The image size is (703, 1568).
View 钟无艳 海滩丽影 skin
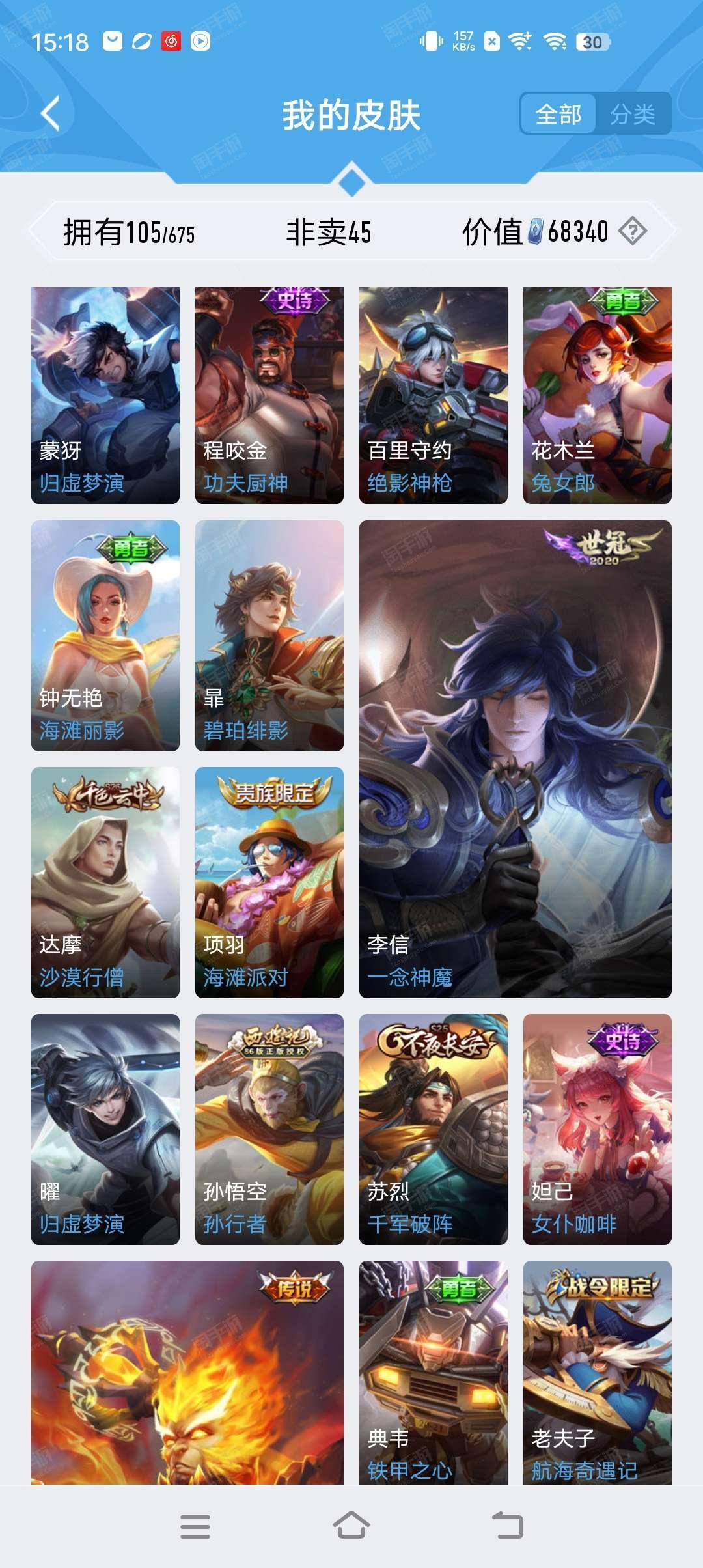[105, 636]
